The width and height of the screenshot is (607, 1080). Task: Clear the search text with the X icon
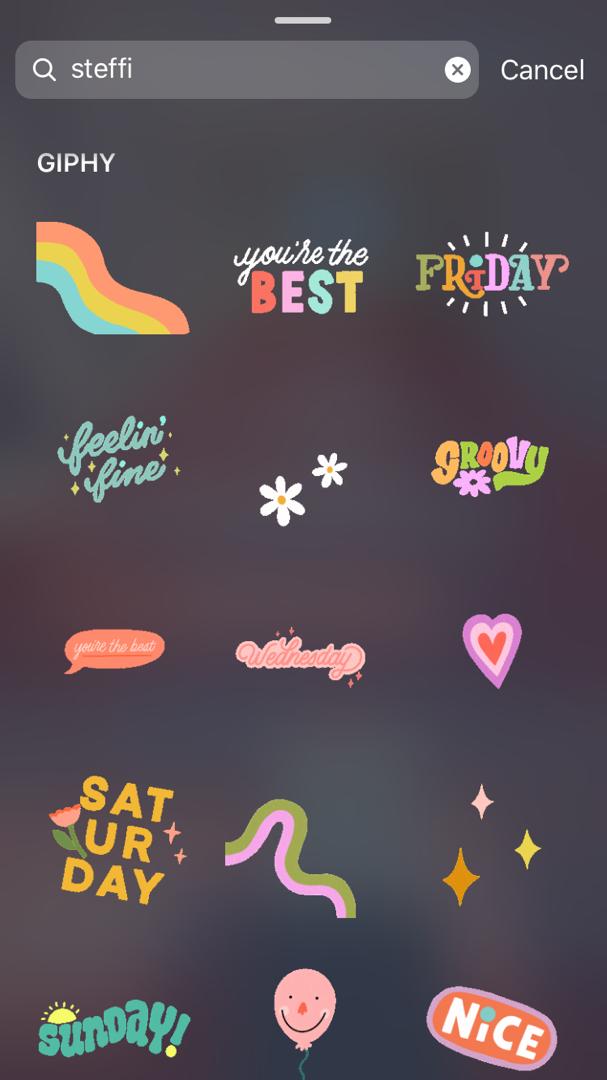coord(457,70)
